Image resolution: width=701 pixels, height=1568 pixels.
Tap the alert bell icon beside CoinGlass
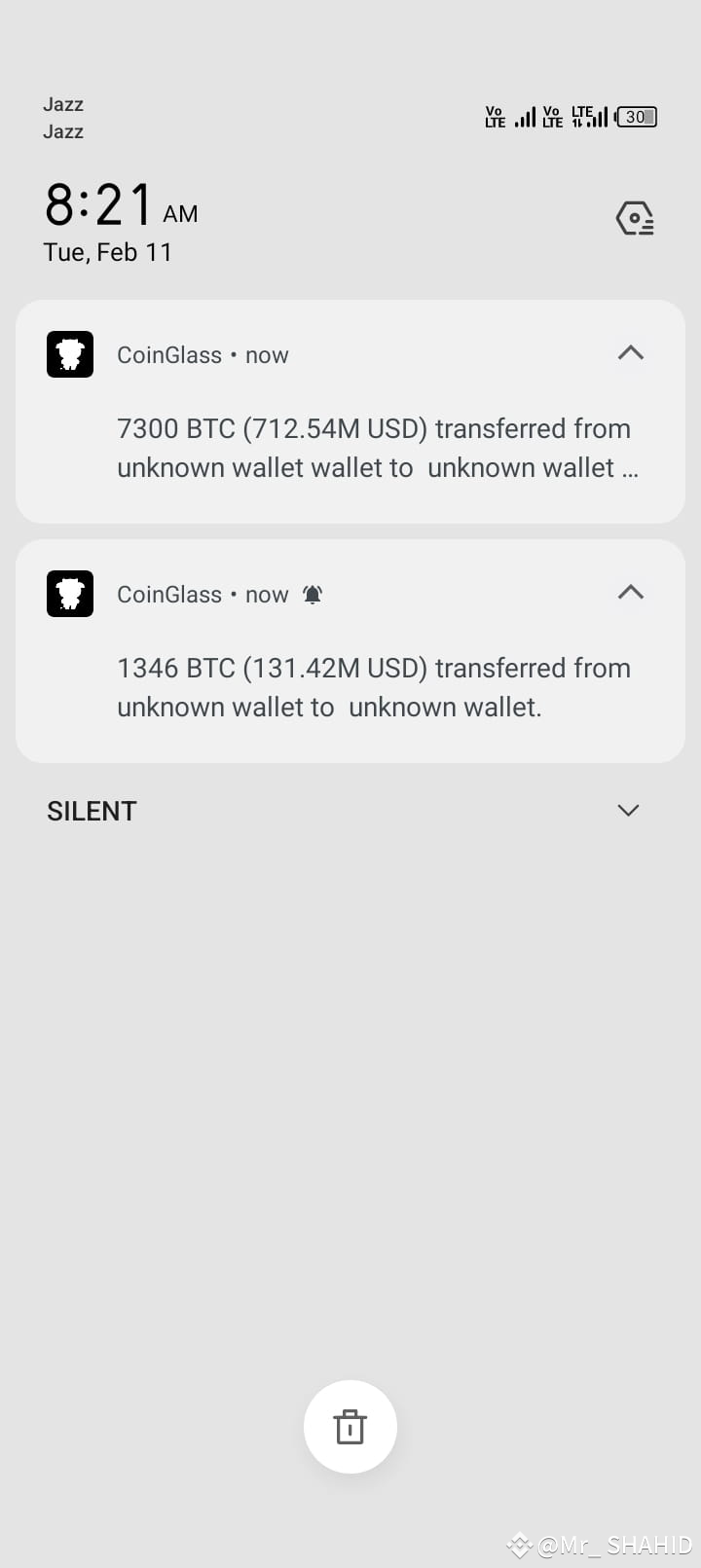313,594
